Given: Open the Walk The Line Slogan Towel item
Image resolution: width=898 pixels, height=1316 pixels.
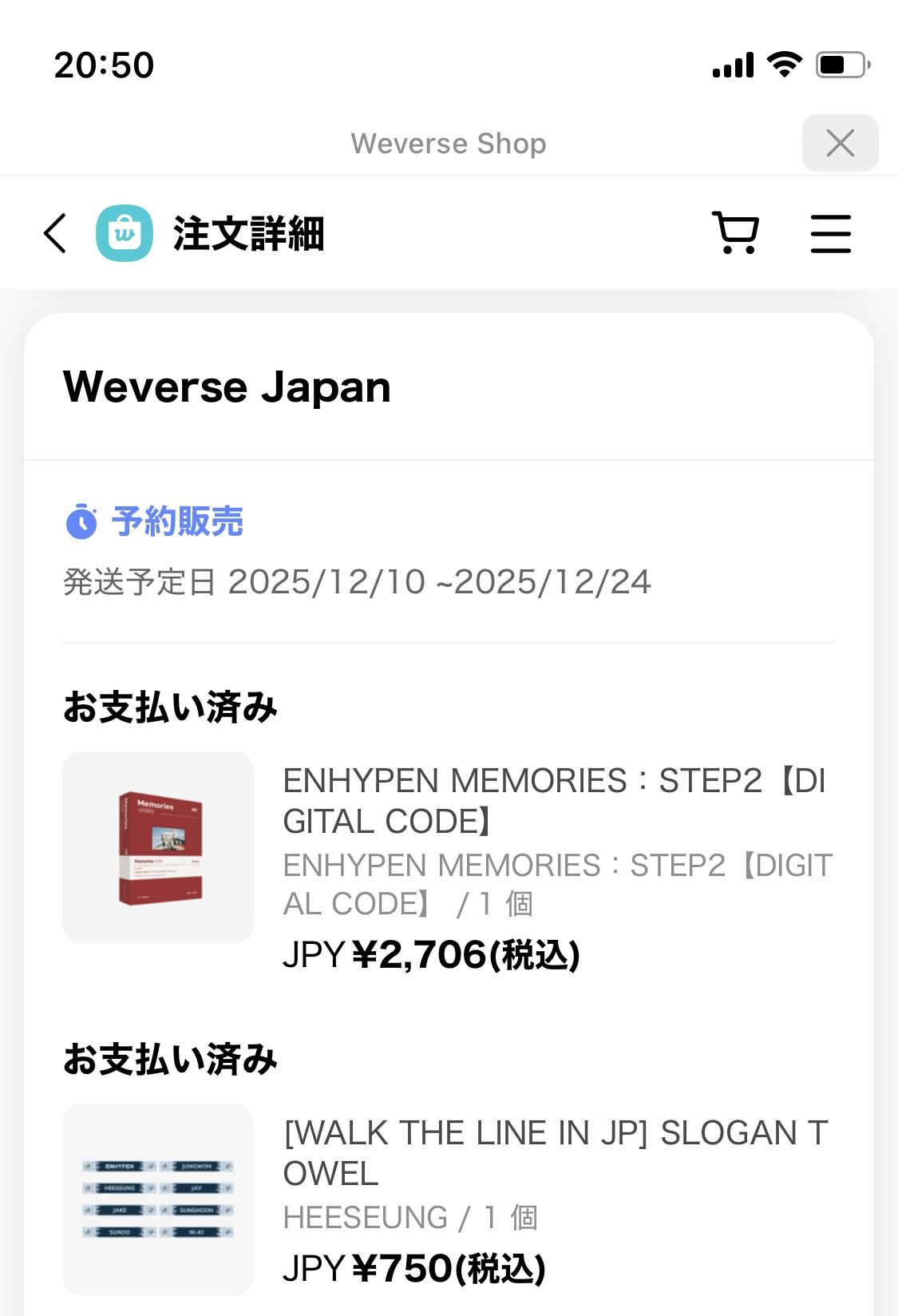Looking at the screenshot, I should pyautogui.click(x=555, y=1153).
